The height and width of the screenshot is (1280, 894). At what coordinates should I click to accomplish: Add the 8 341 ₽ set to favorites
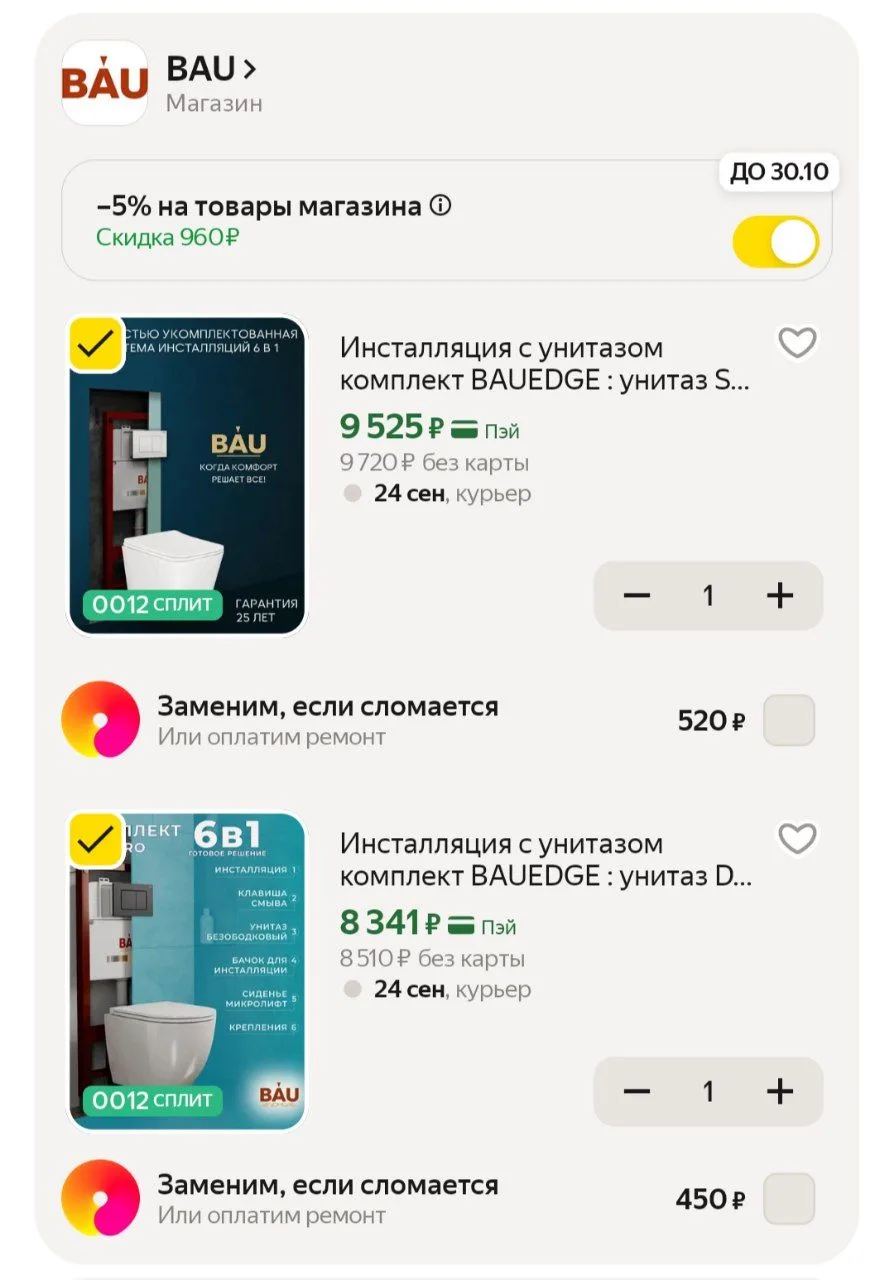(x=797, y=839)
